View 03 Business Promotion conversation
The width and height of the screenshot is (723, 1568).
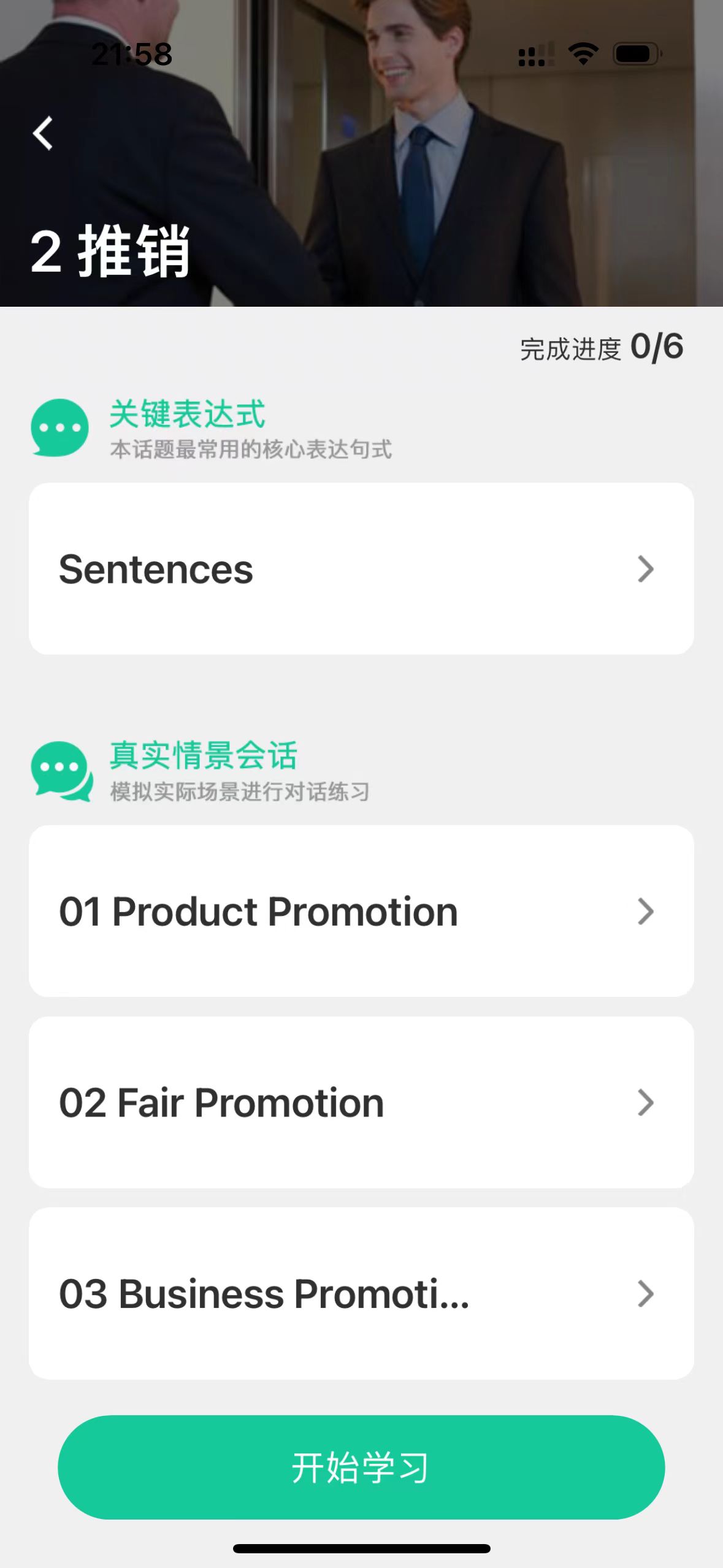pyautogui.click(x=361, y=1293)
